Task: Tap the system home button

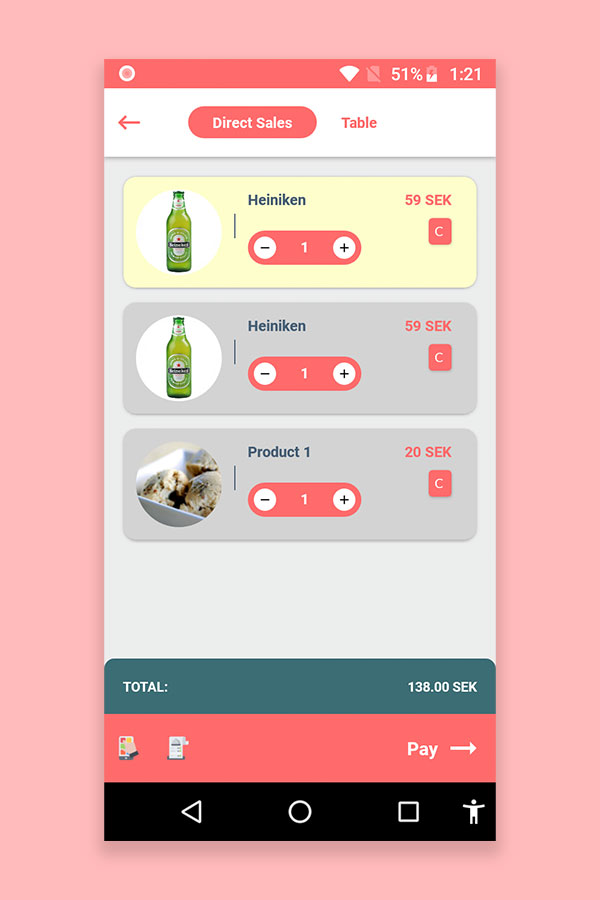Action: [300, 811]
